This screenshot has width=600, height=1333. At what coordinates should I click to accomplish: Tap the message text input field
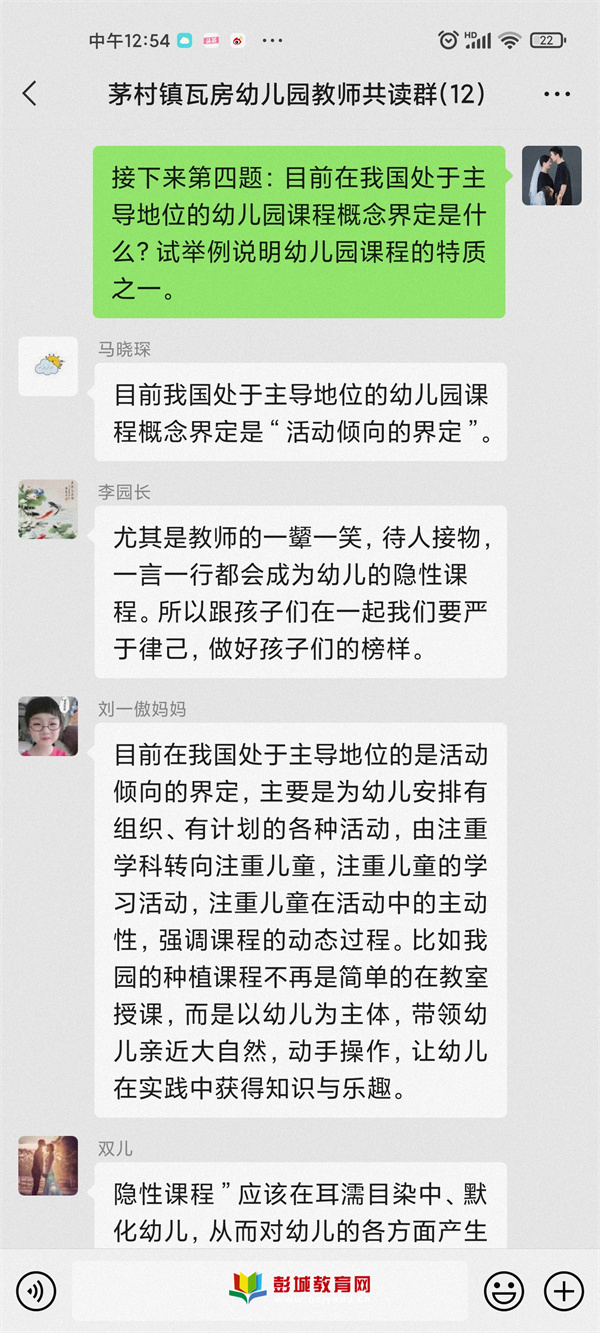pos(270,1290)
